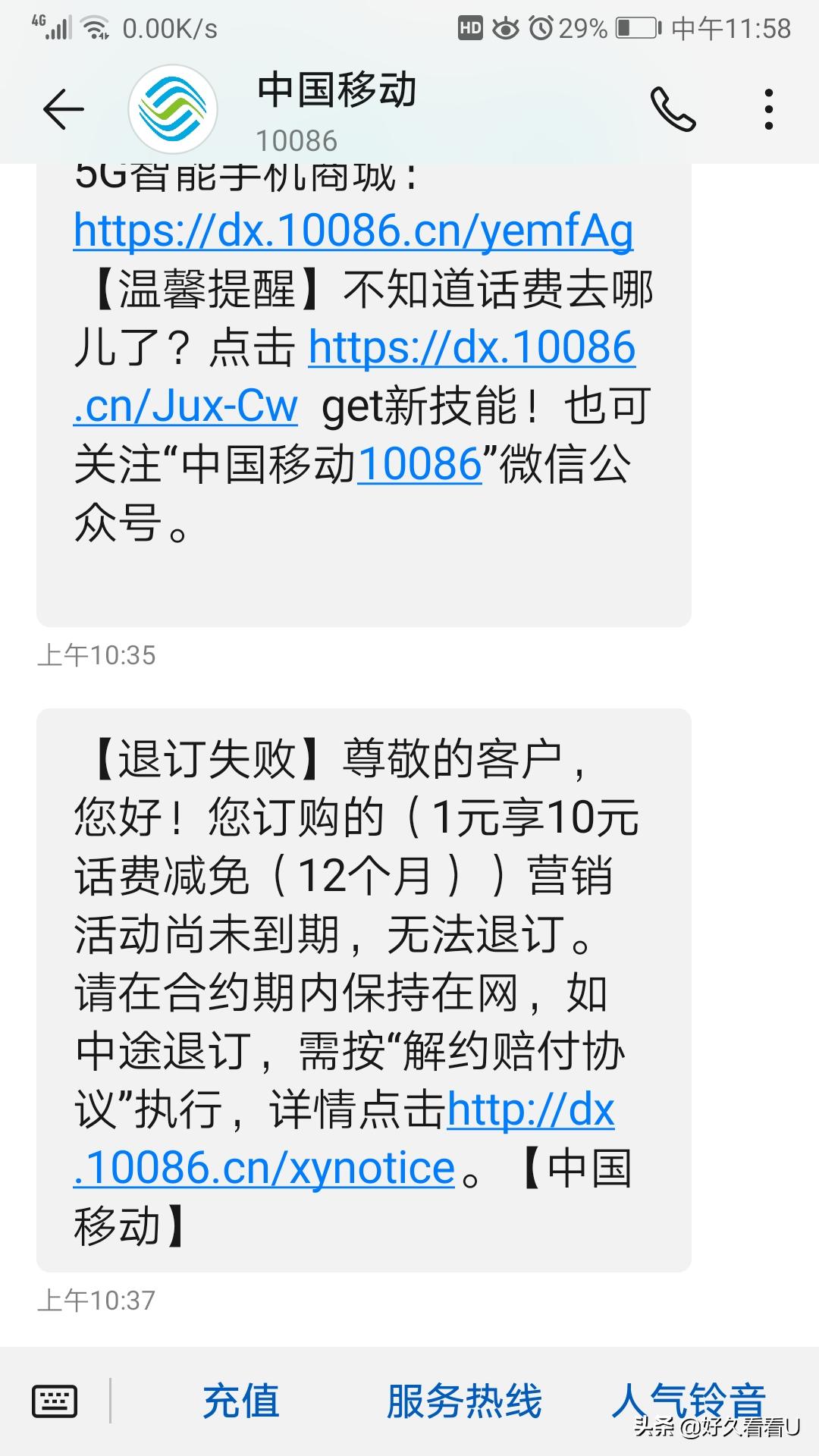The image size is (819, 1456).
Task: Open the dx.10086.cn/Jux-Cw link
Action: [472, 349]
